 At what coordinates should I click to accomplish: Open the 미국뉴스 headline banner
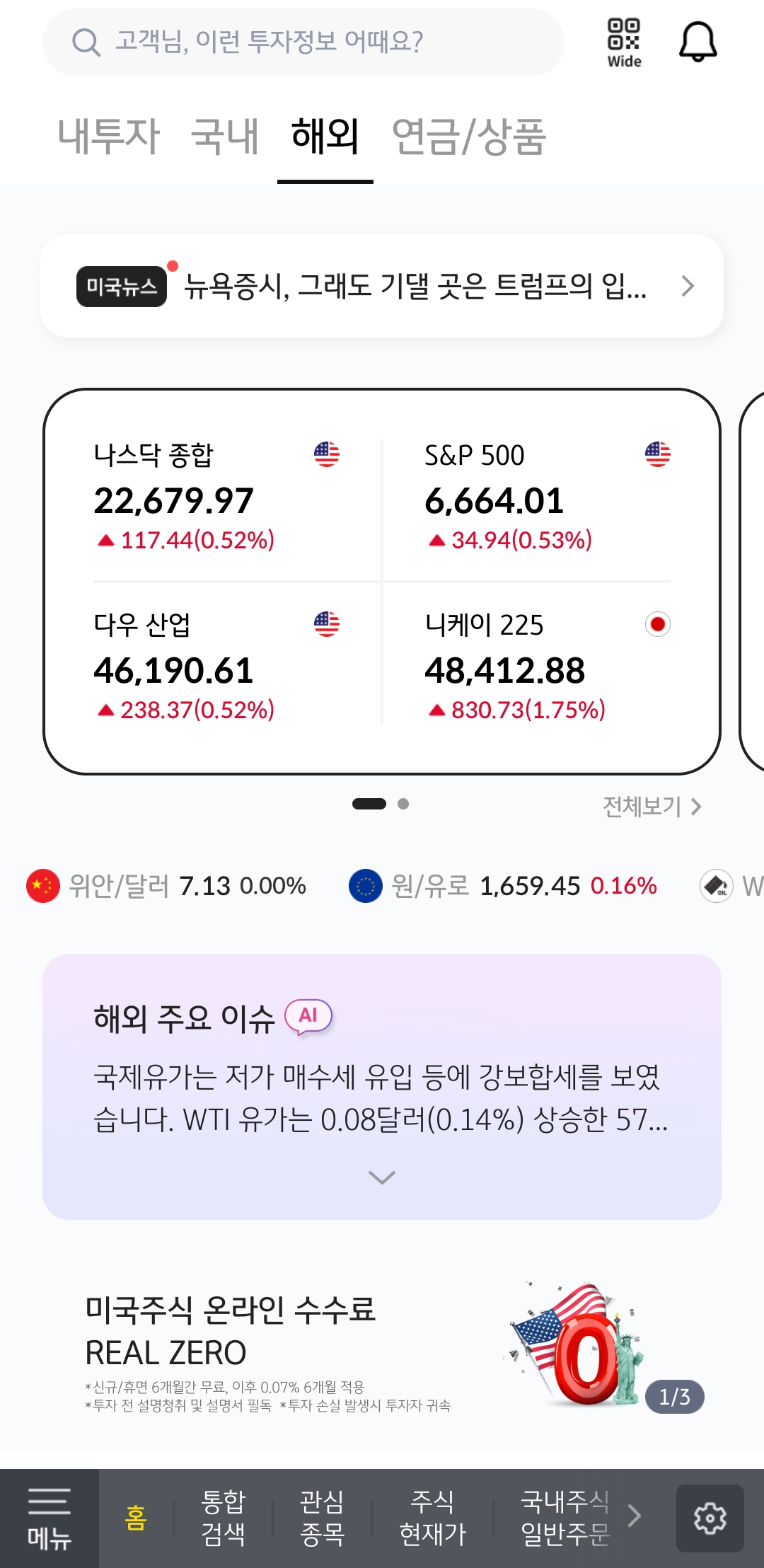pos(382,286)
